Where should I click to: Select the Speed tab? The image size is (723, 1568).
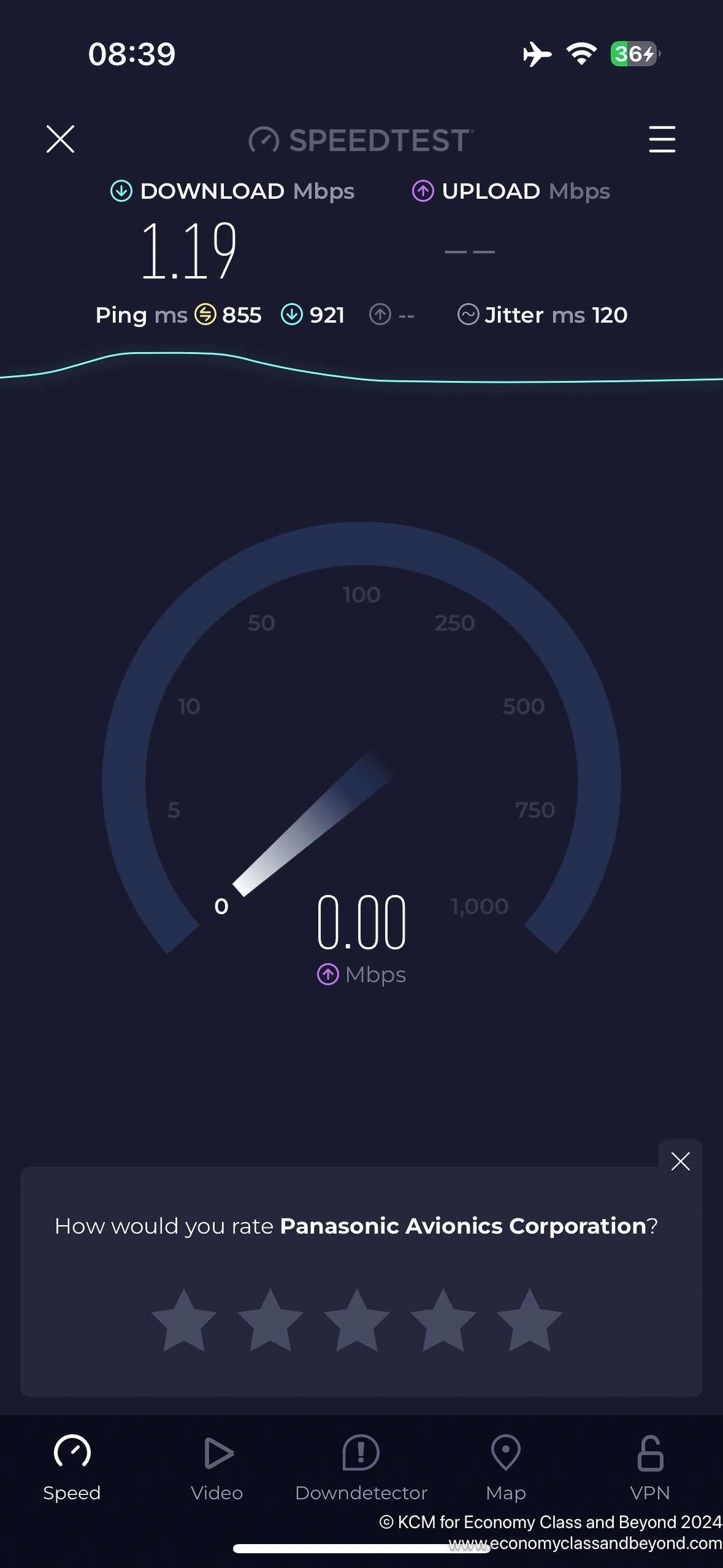(72, 1468)
